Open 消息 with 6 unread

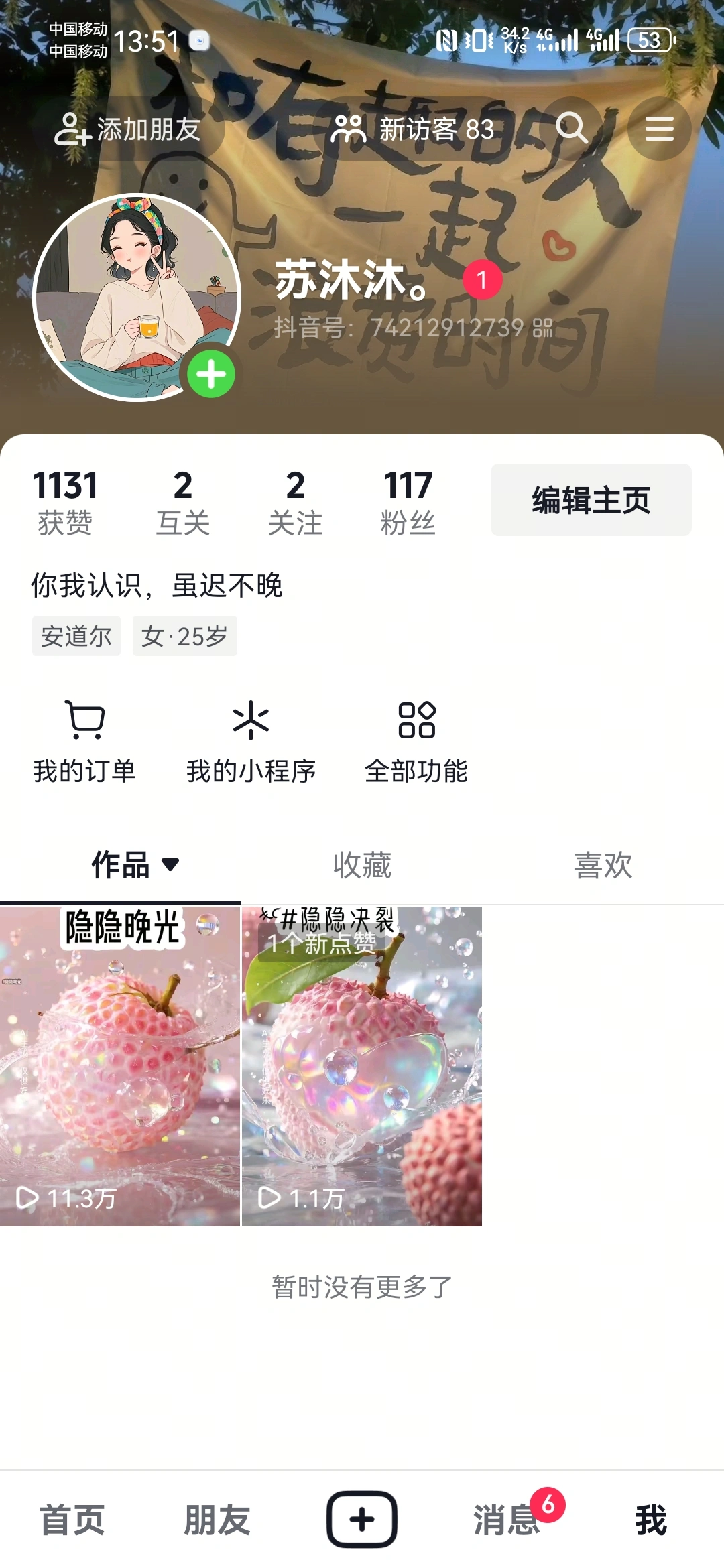507,1520
